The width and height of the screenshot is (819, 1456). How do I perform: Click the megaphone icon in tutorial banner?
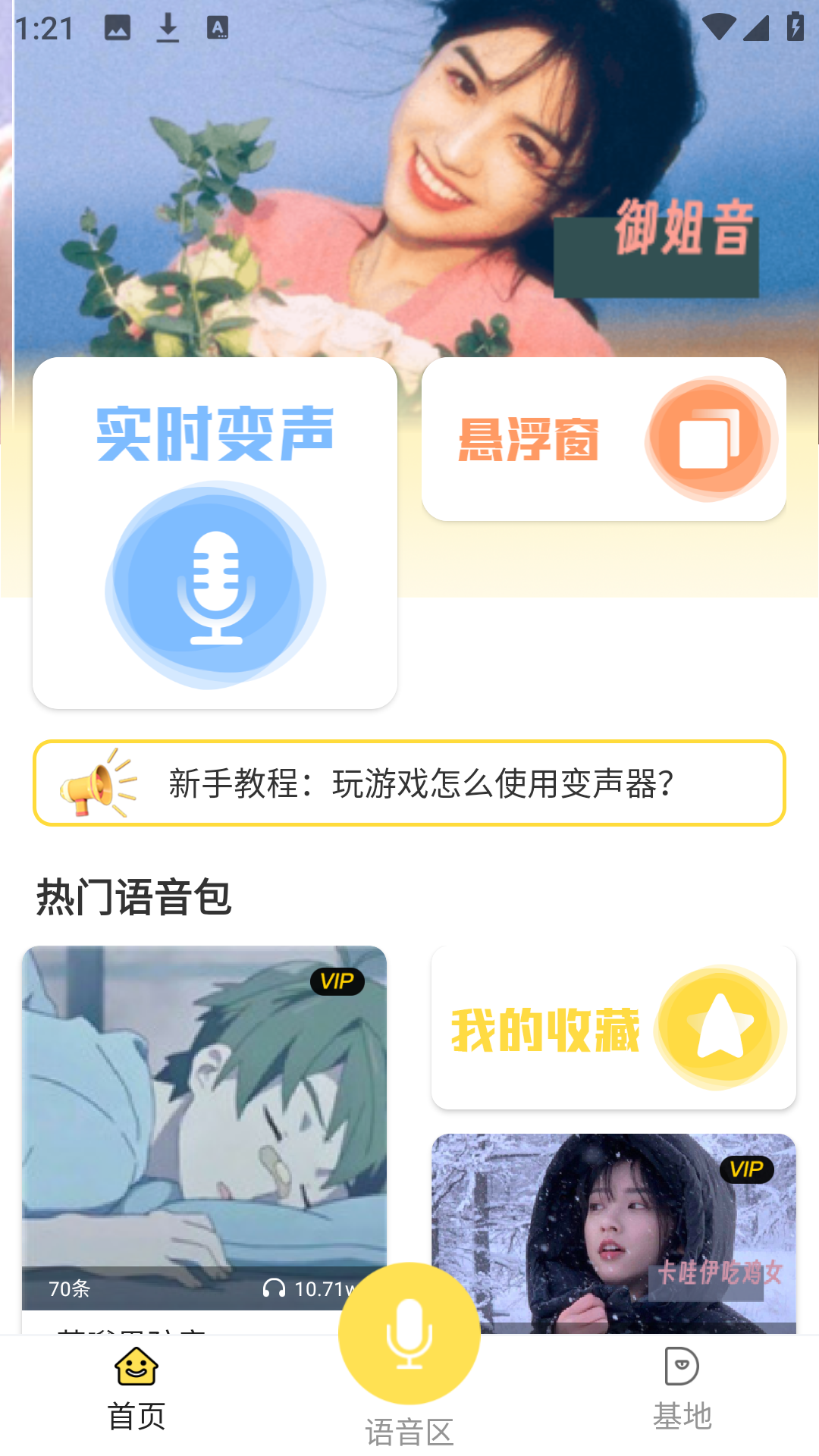pyautogui.click(x=94, y=787)
